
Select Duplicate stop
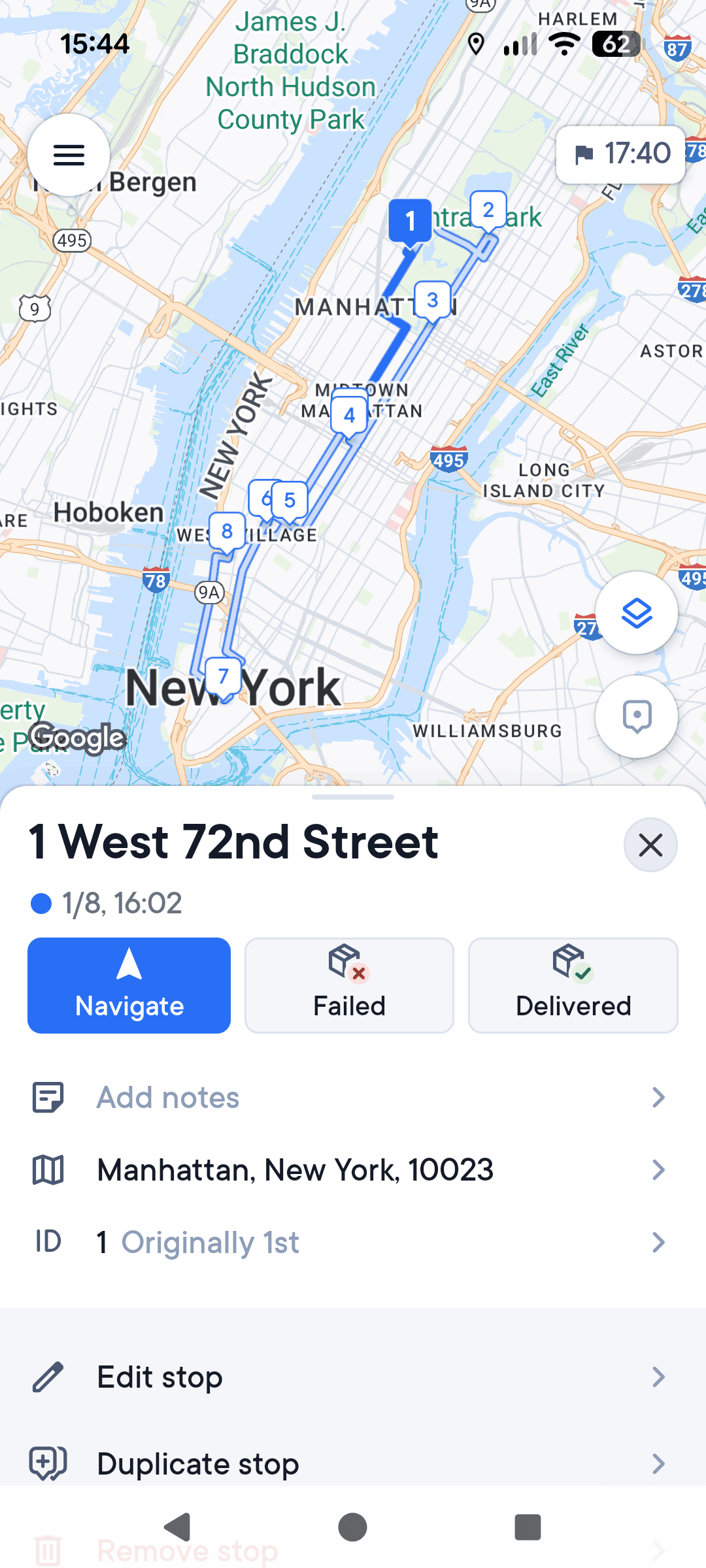(353, 1463)
